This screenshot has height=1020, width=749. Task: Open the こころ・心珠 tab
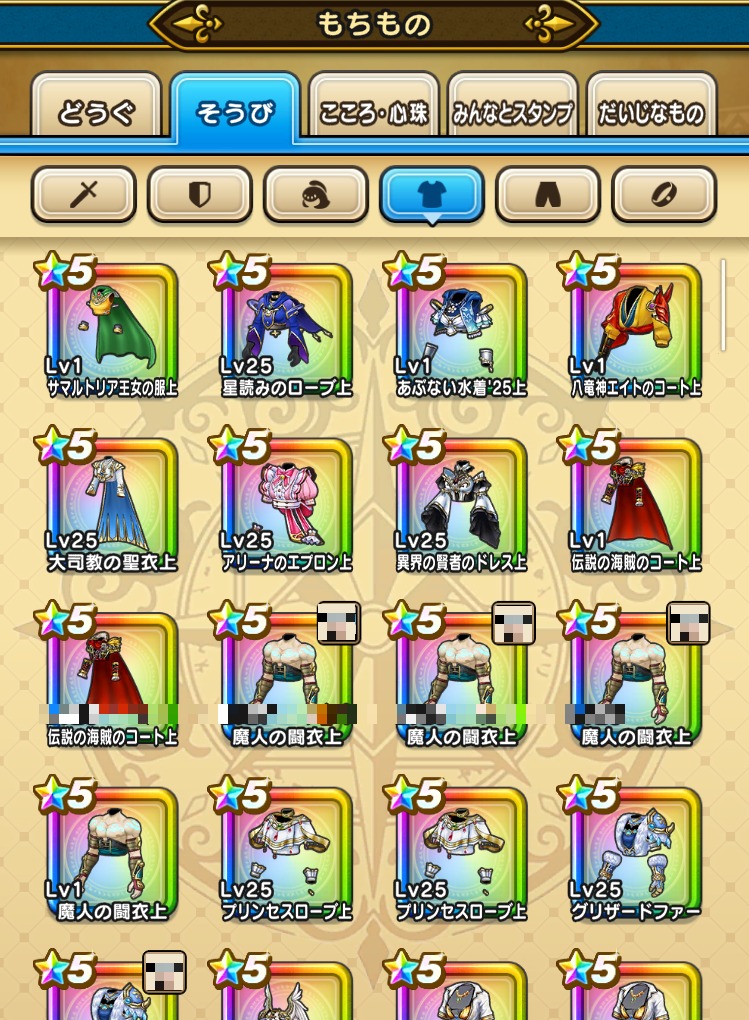pyautogui.click(x=374, y=112)
